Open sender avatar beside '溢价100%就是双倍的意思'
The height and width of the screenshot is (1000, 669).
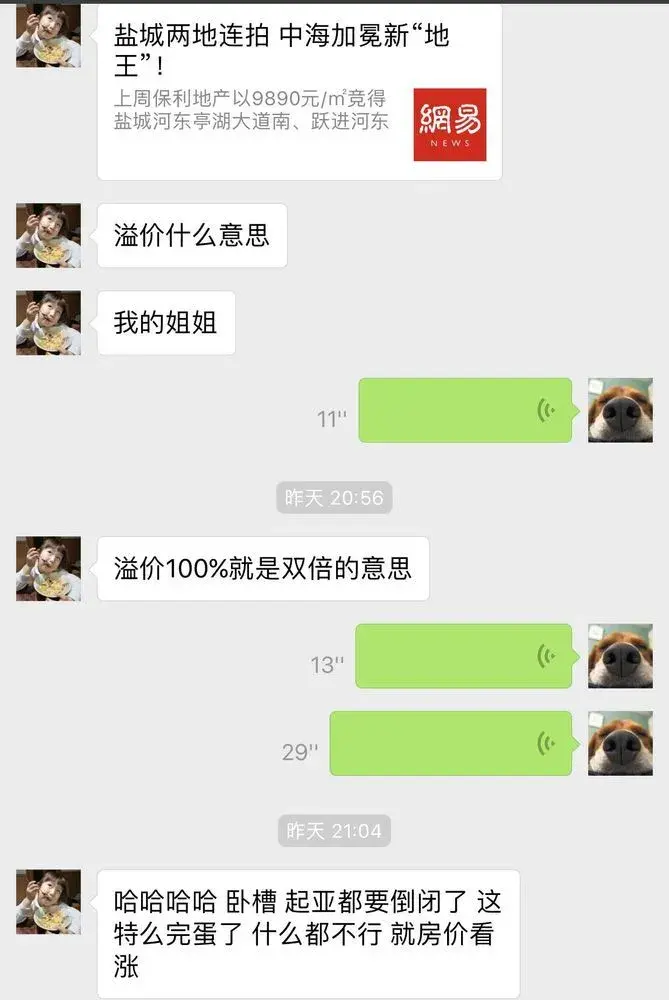click(48, 569)
